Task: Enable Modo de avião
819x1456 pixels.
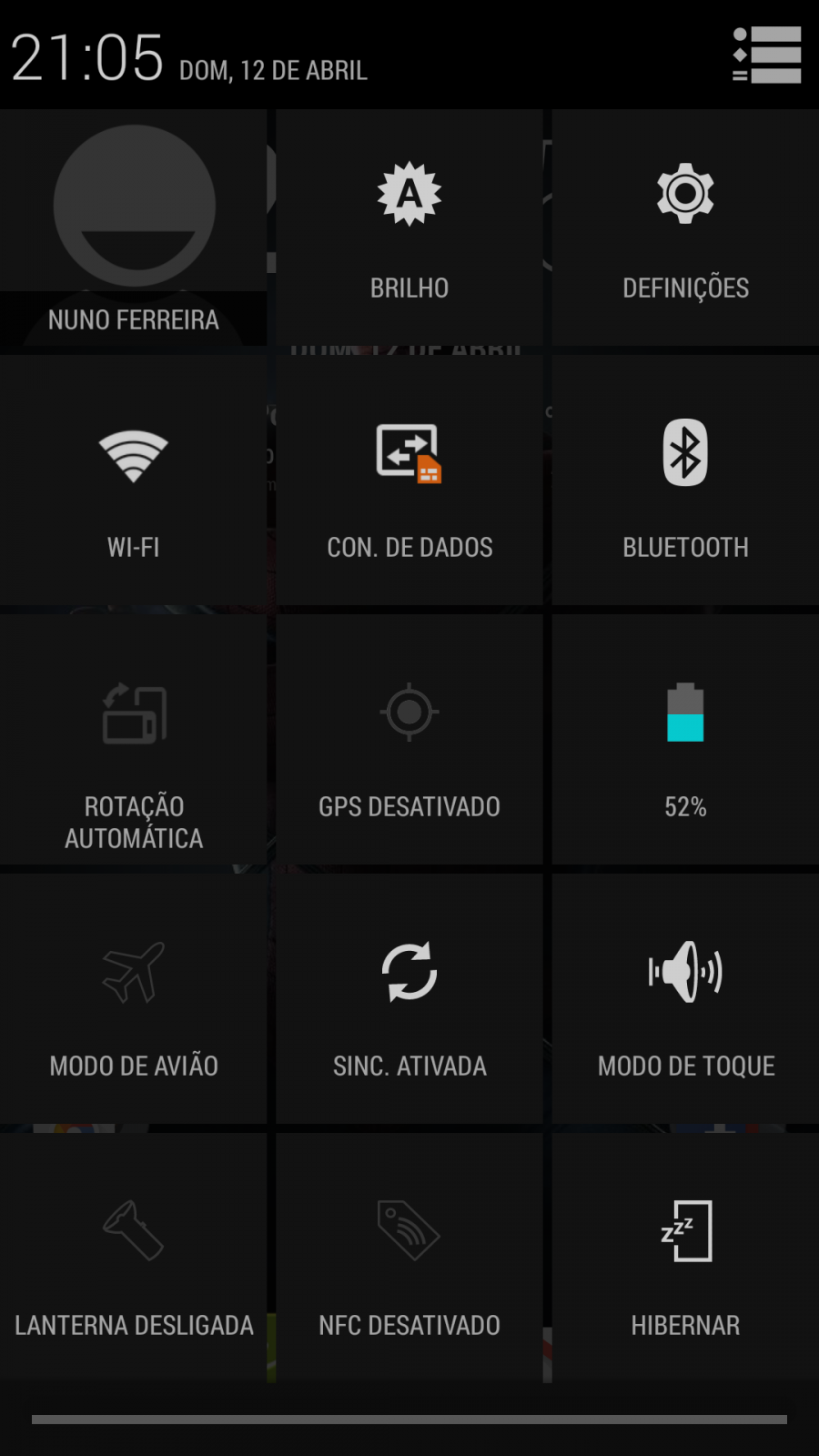Action: click(134, 998)
